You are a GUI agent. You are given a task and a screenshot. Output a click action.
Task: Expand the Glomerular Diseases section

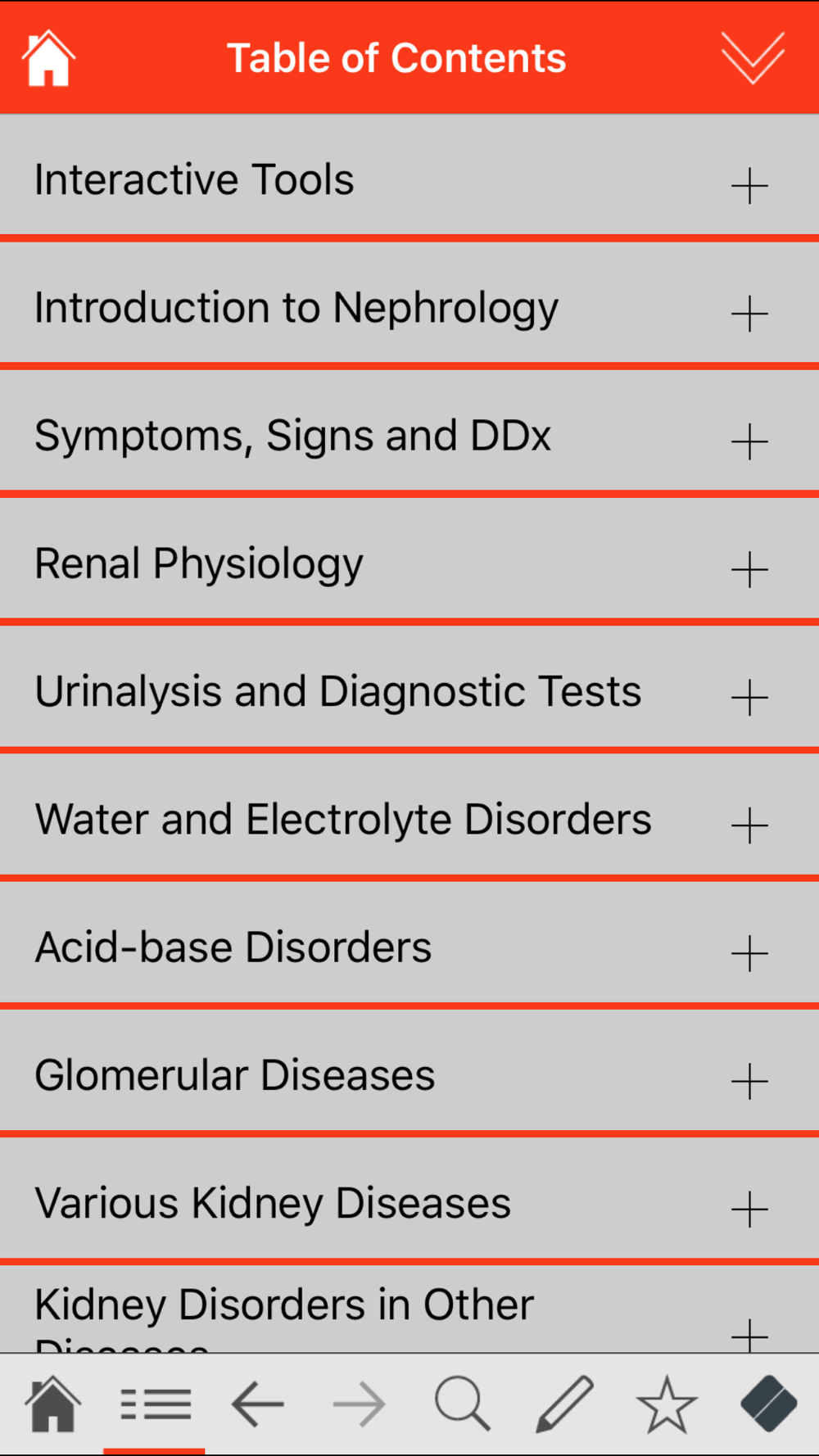click(409, 1074)
